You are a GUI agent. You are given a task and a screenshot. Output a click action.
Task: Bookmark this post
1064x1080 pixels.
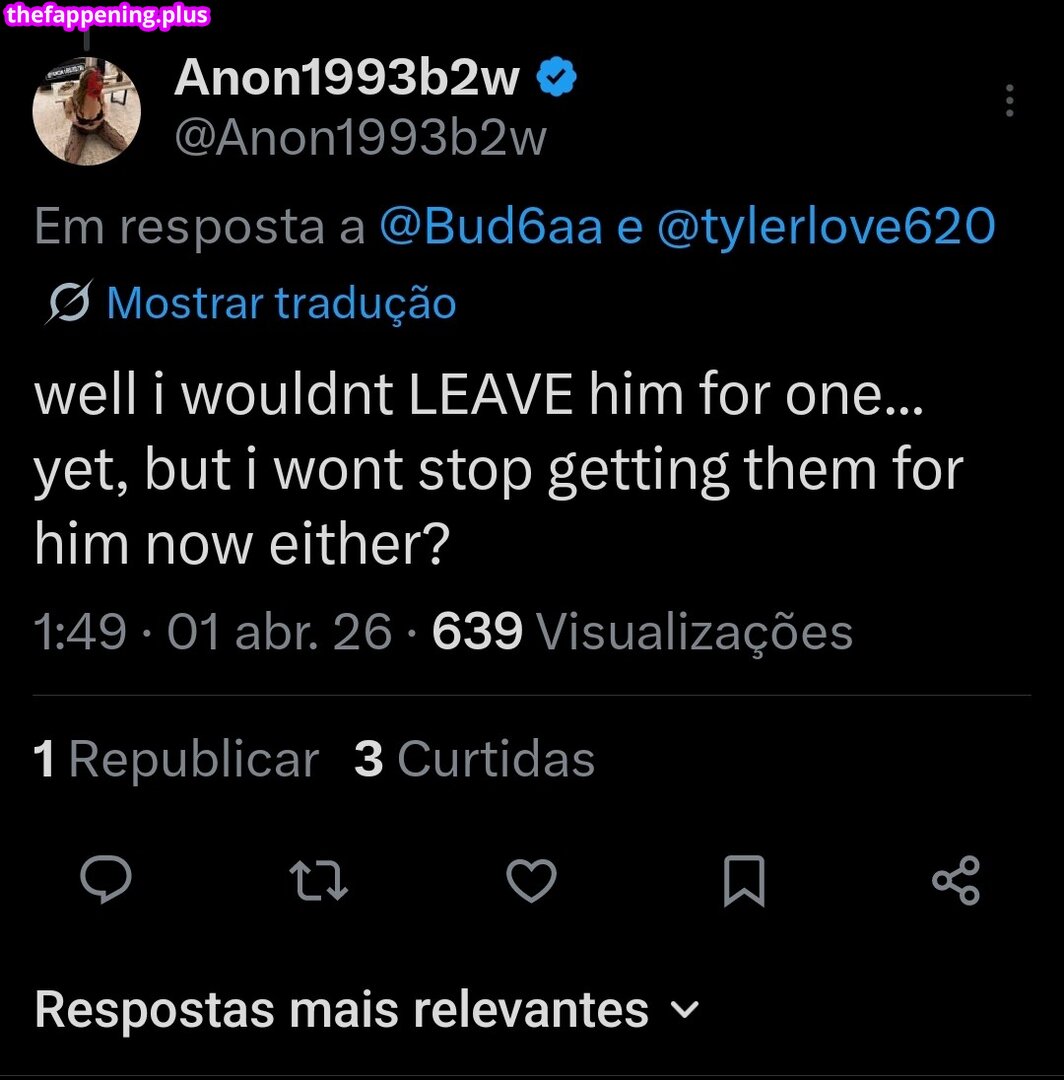click(x=744, y=880)
